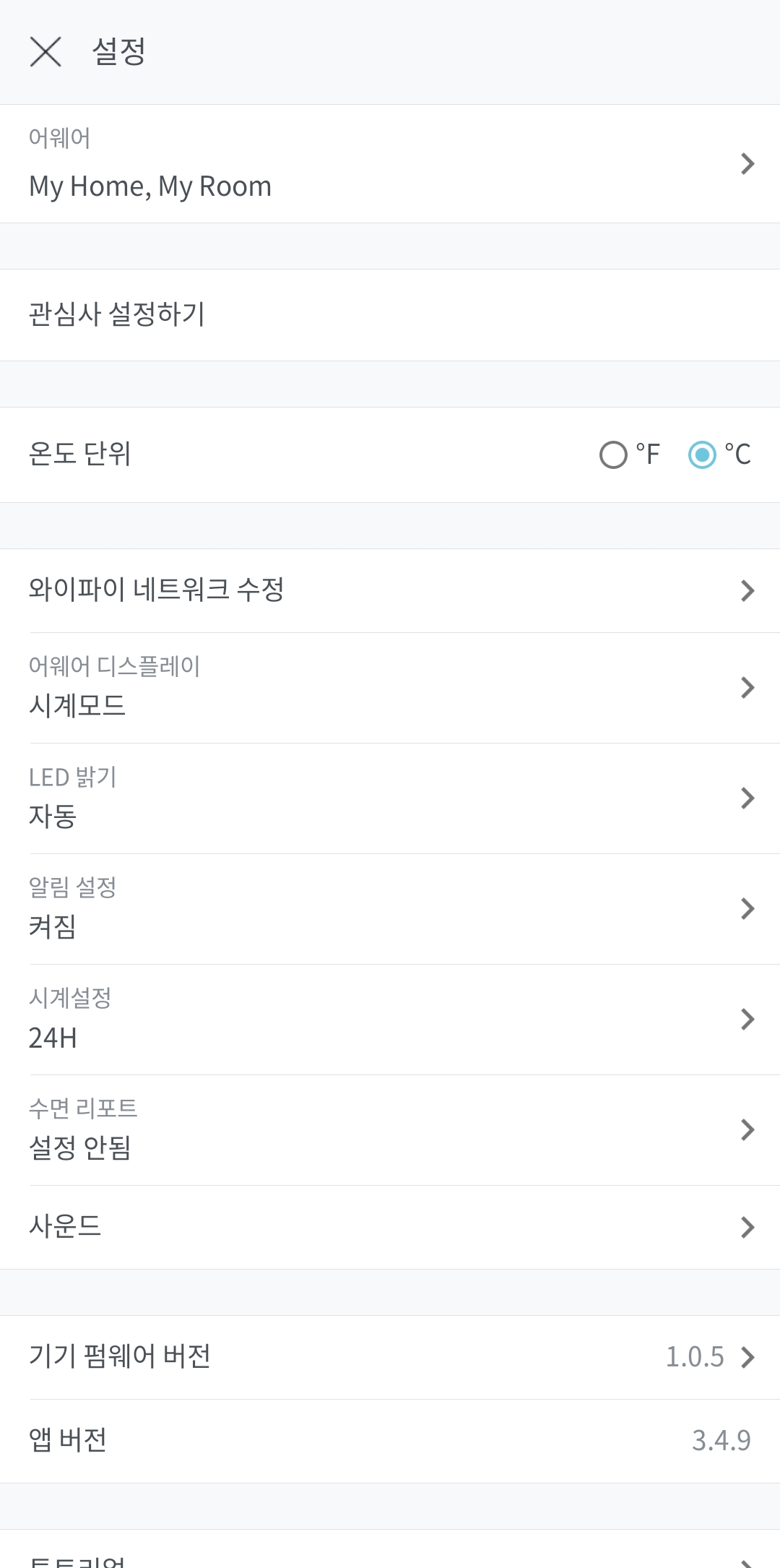Image resolution: width=780 pixels, height=1568 pixels.
Task: Open 어웨어 My Home, My Room row
Action: click(x=390, y=164)
